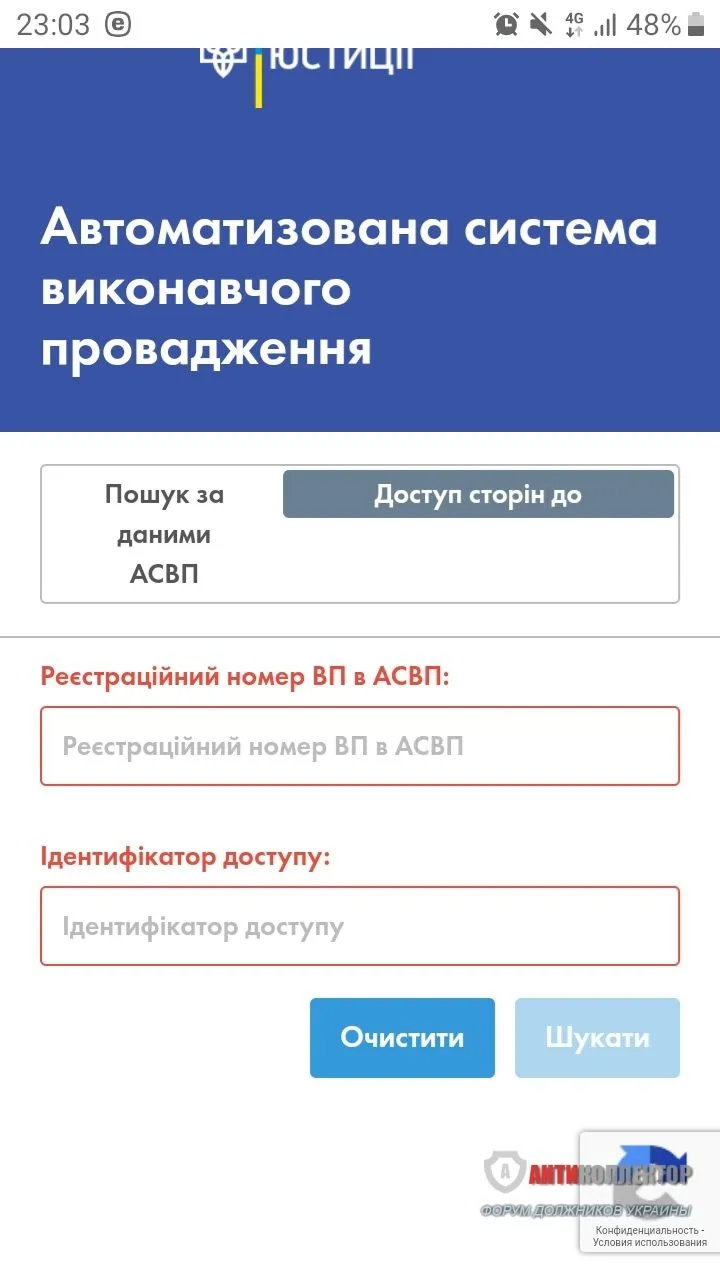Switch to Пошук за даними АСВП tab
This screenshot has height=1280, width=720.
click(164, 534)
